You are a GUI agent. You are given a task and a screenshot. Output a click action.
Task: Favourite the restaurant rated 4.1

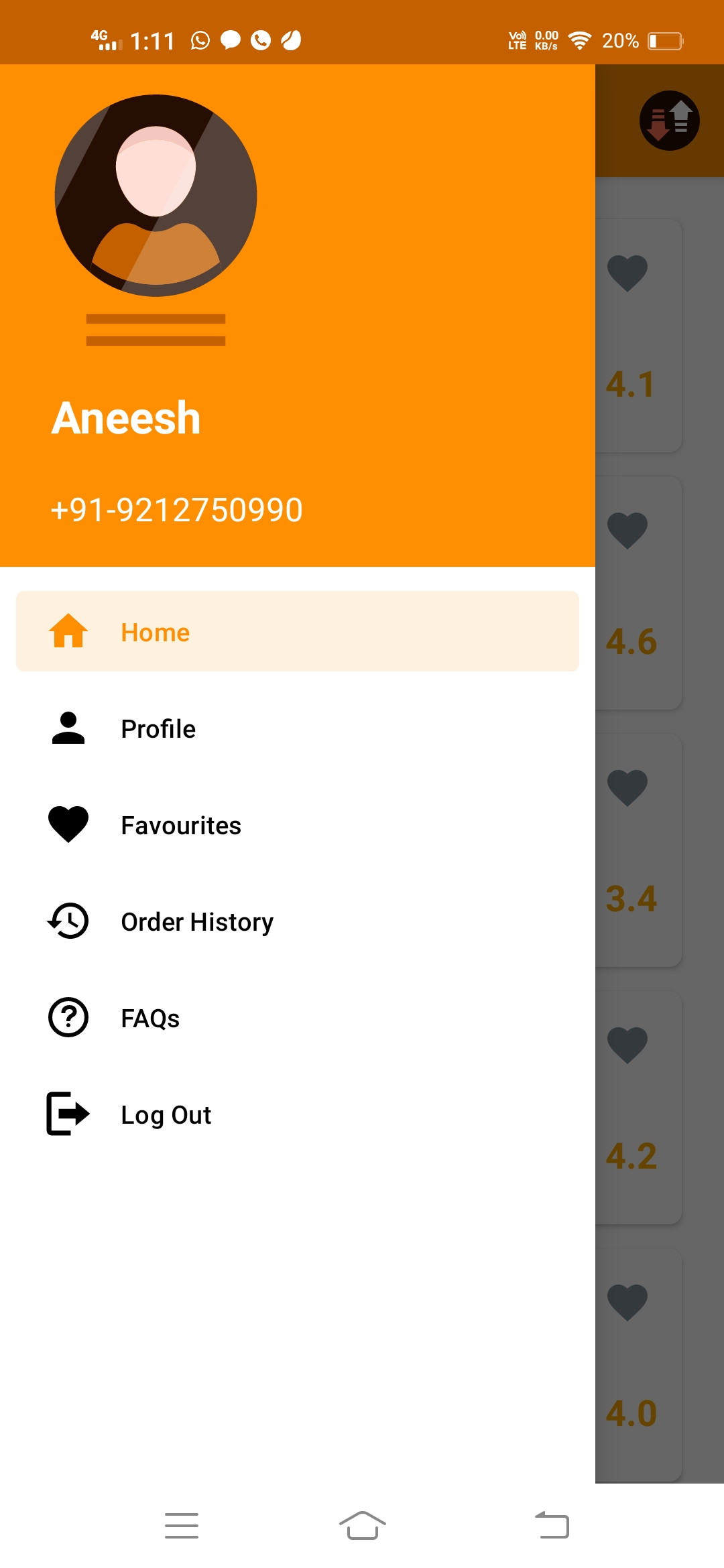point(628,273)
